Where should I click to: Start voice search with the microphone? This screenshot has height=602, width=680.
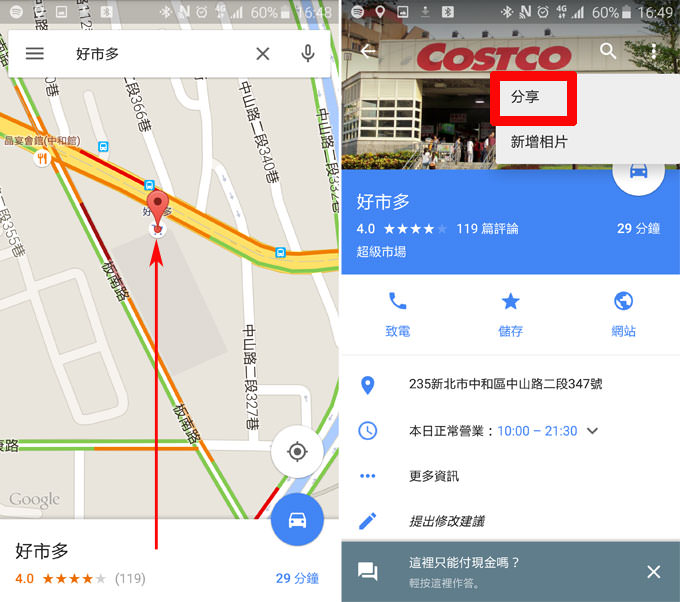tap(308, 54)
